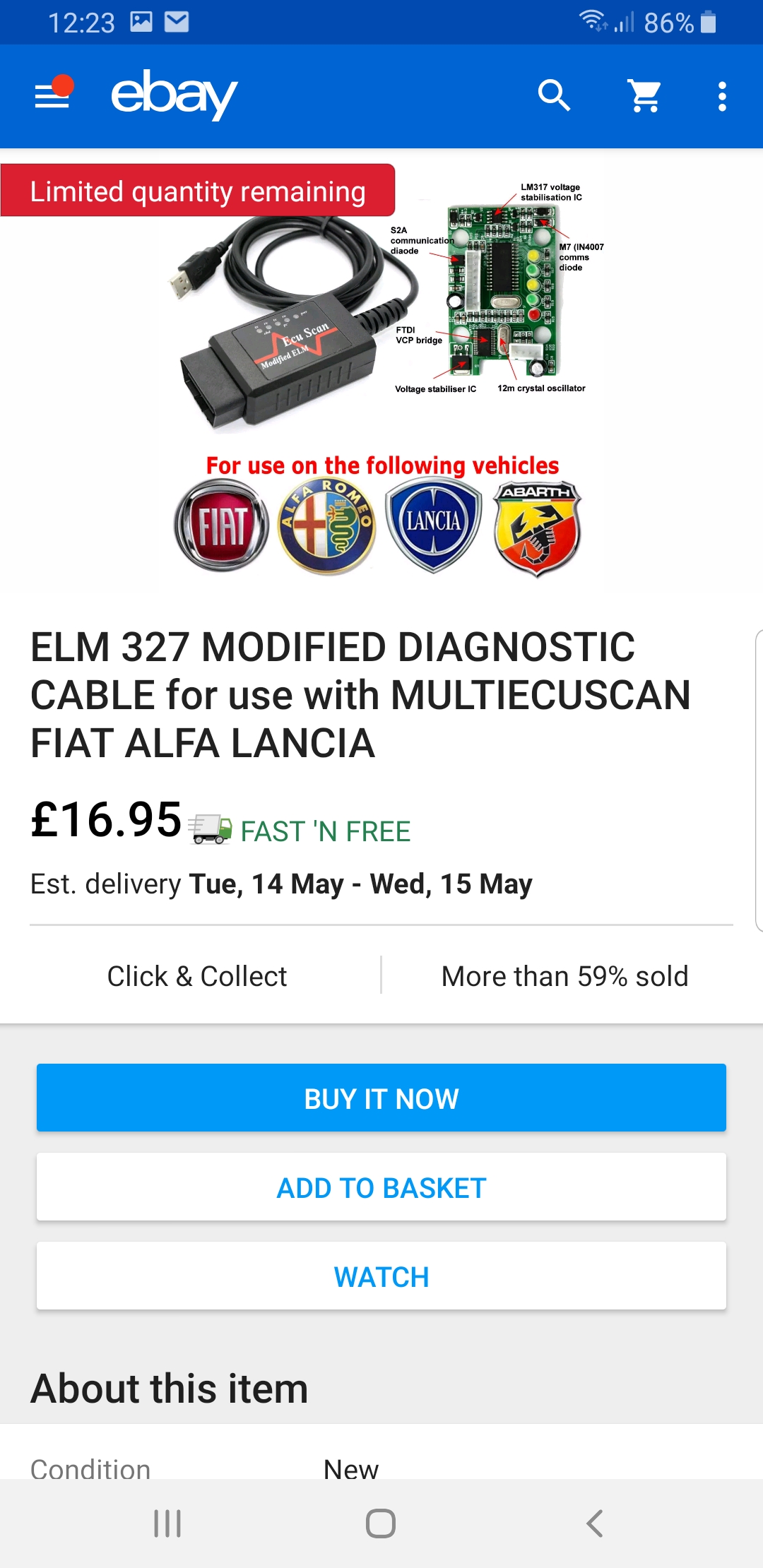Add the diagnostic cable to basket

coord(381,1187)
